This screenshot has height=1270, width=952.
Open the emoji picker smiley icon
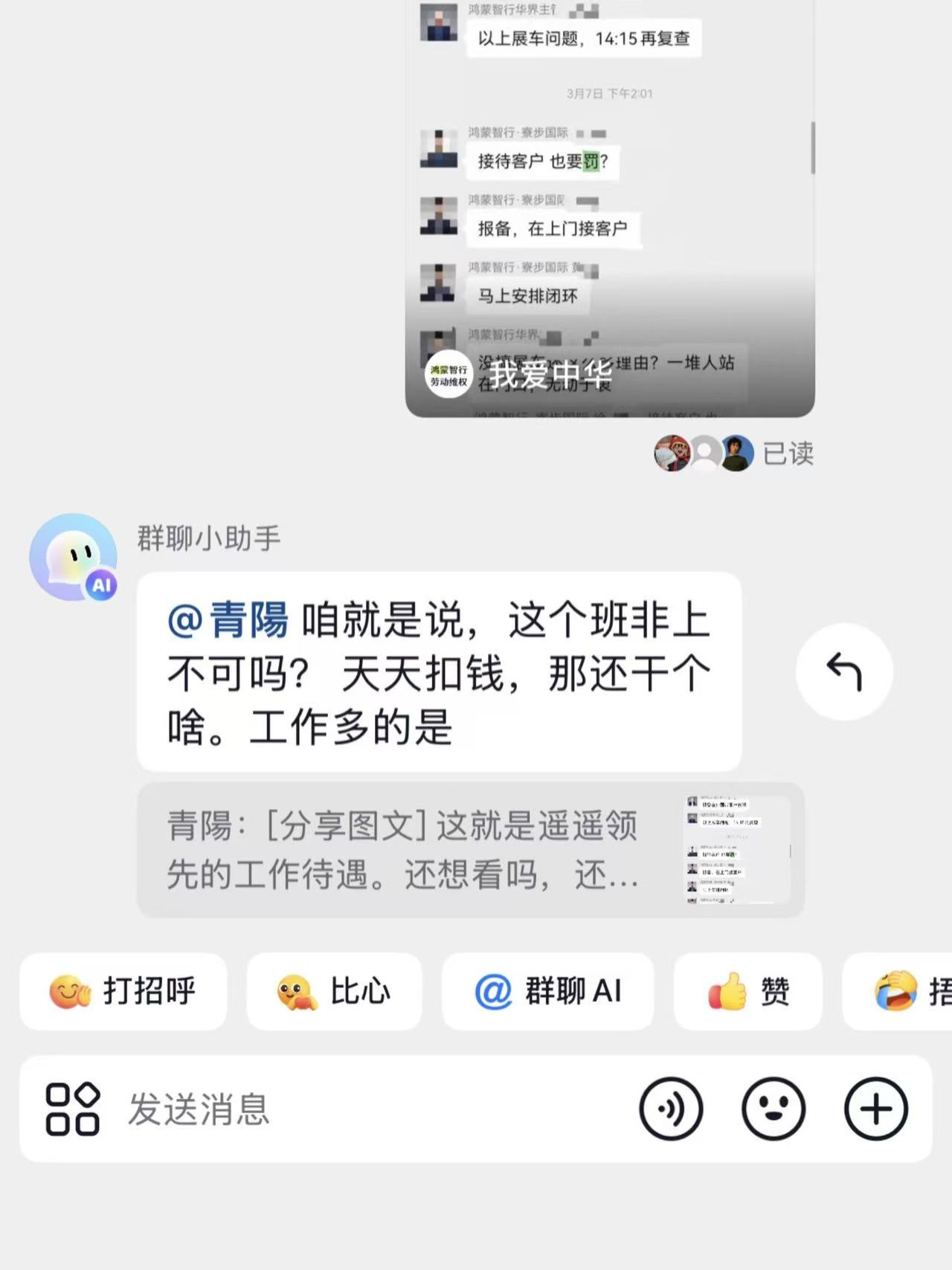[773, 1109]
